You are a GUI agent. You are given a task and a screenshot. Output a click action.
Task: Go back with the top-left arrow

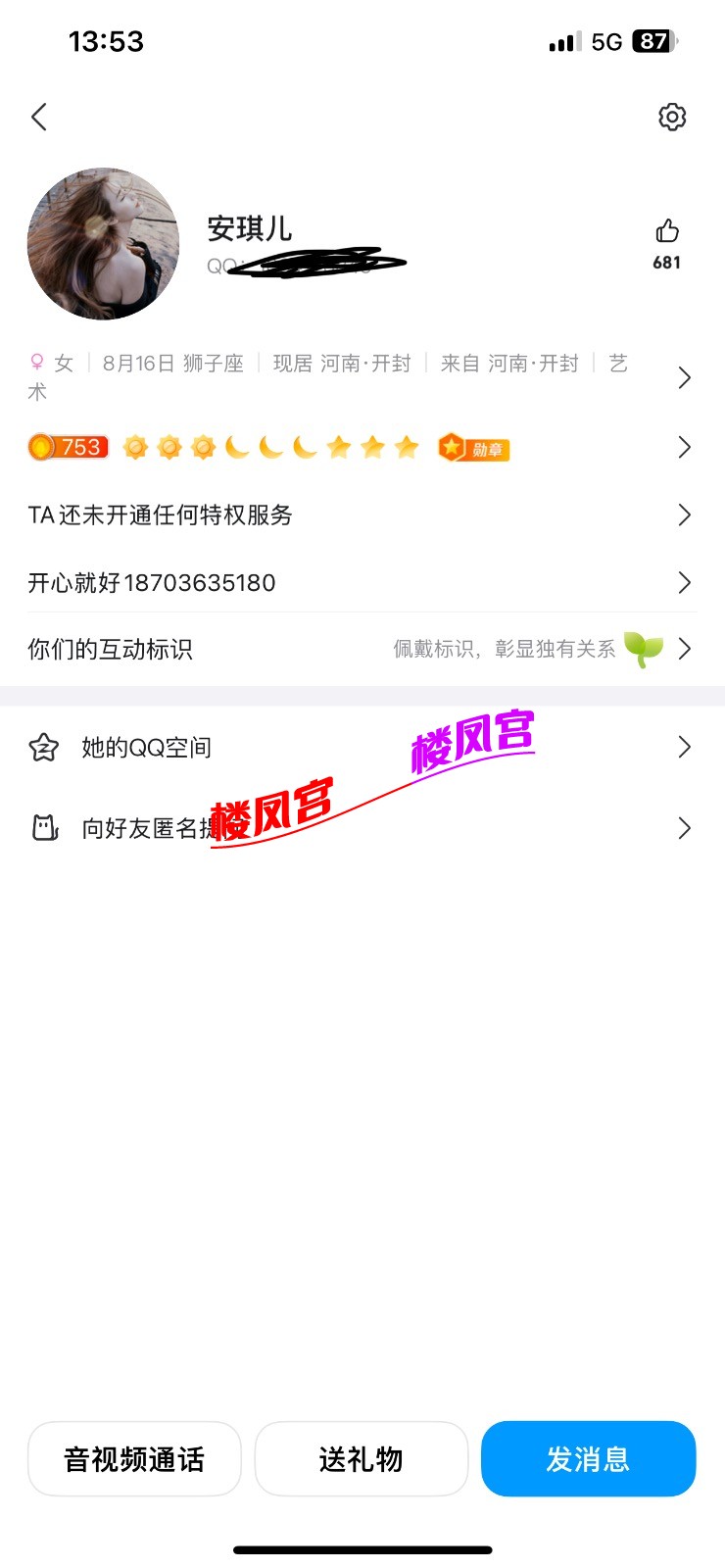(x=39, y=118)
